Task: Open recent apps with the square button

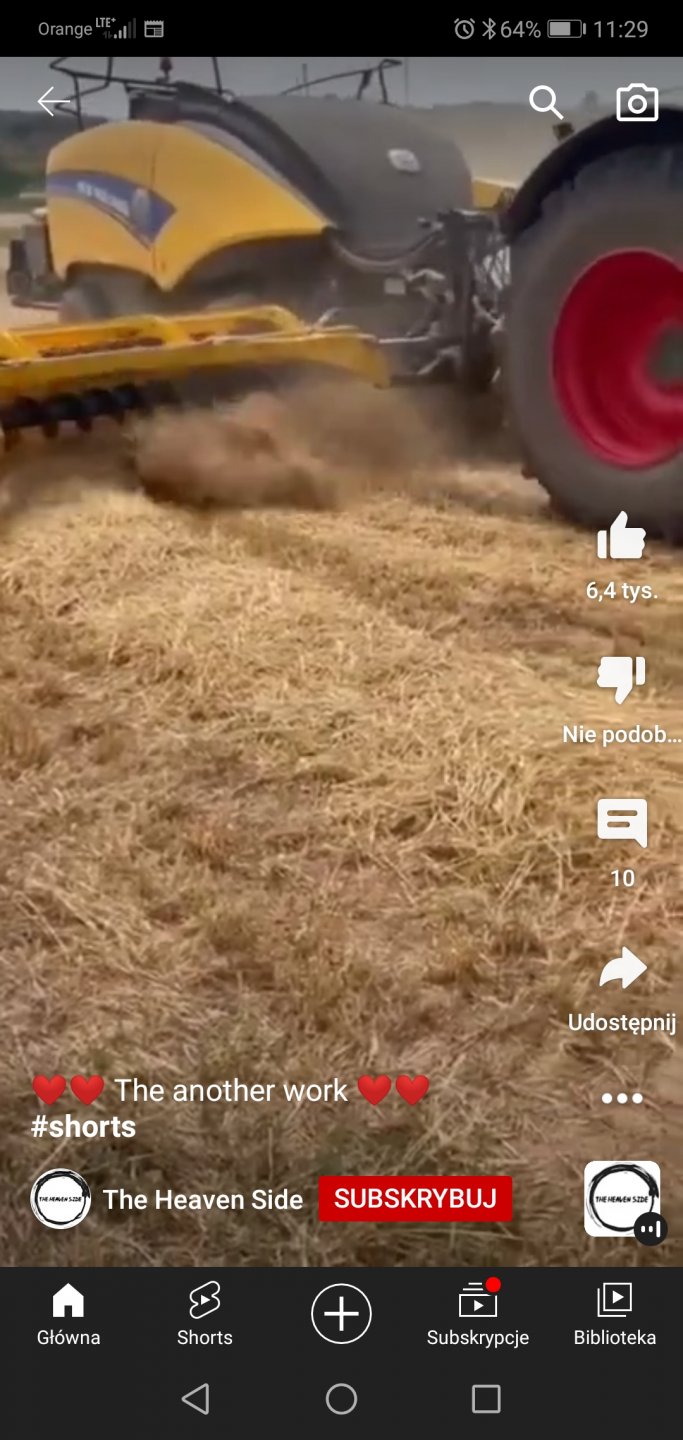Action: point(486,1399)
